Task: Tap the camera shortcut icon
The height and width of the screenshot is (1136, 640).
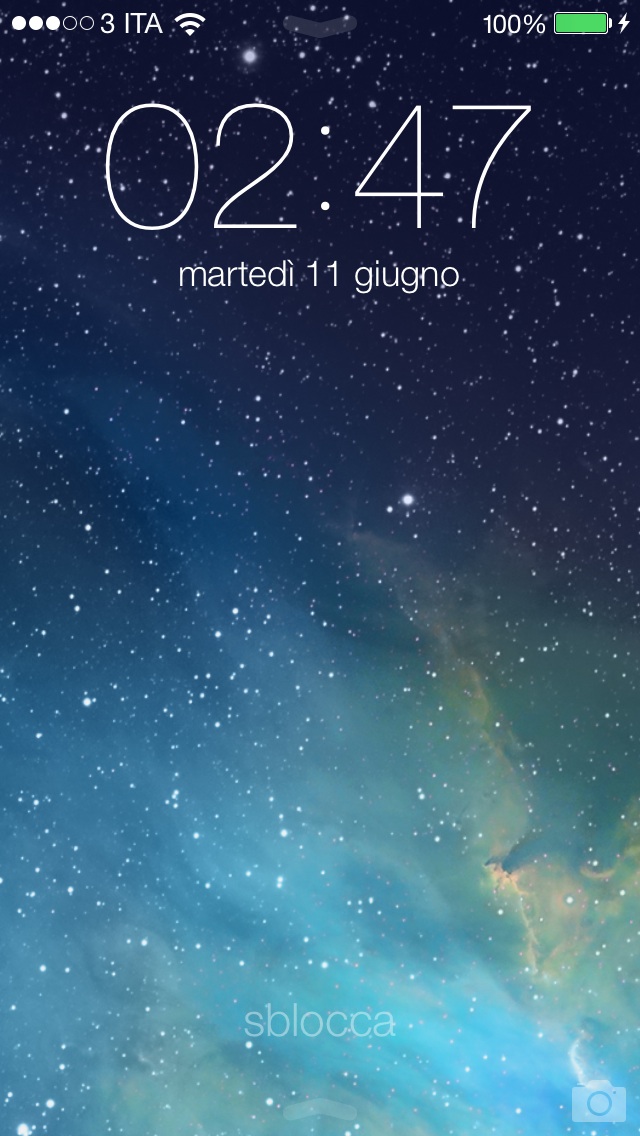Action: [599, 1100]
